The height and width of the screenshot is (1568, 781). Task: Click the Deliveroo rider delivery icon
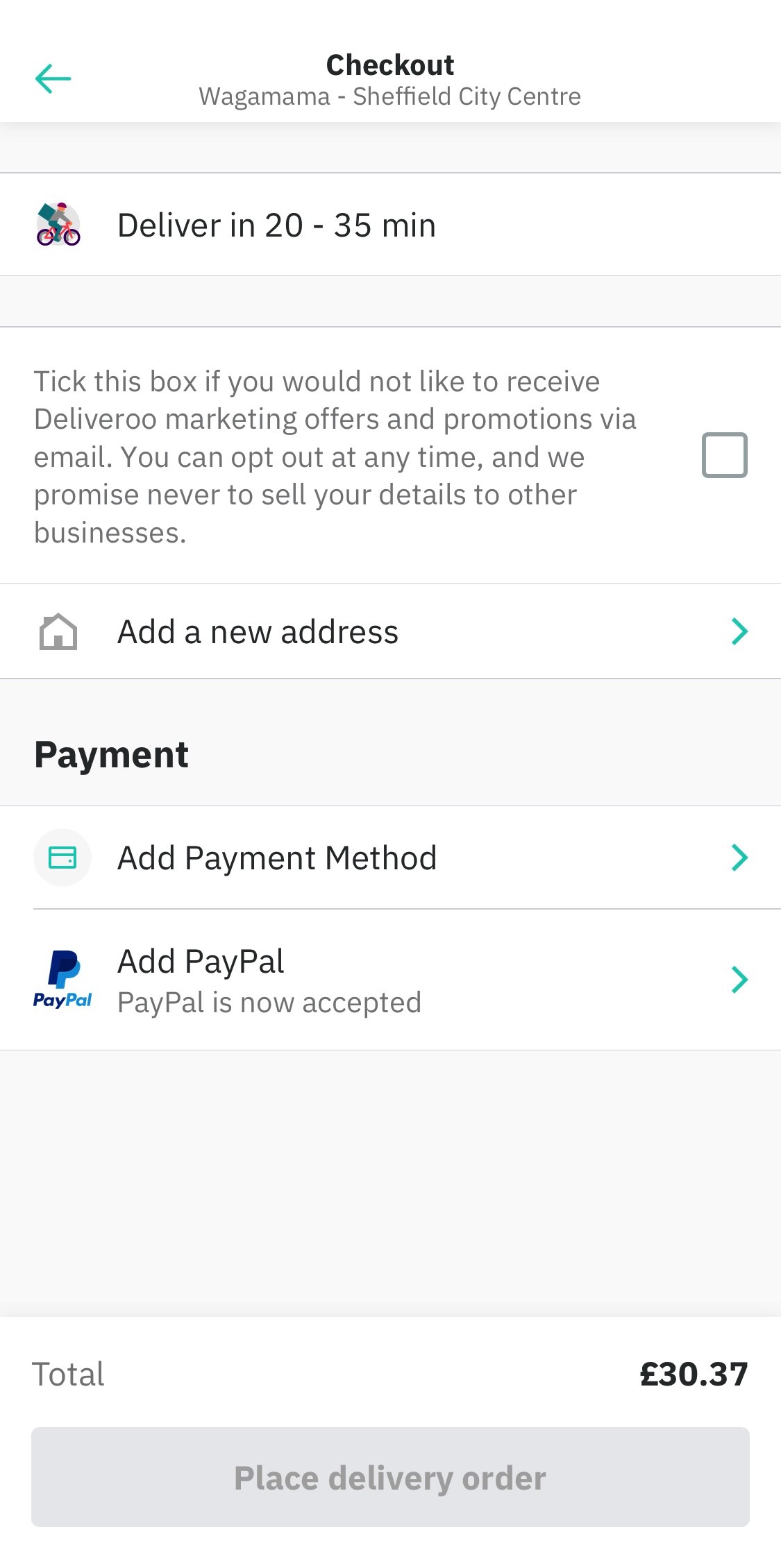pyautogui.click(x=58, y=223)
